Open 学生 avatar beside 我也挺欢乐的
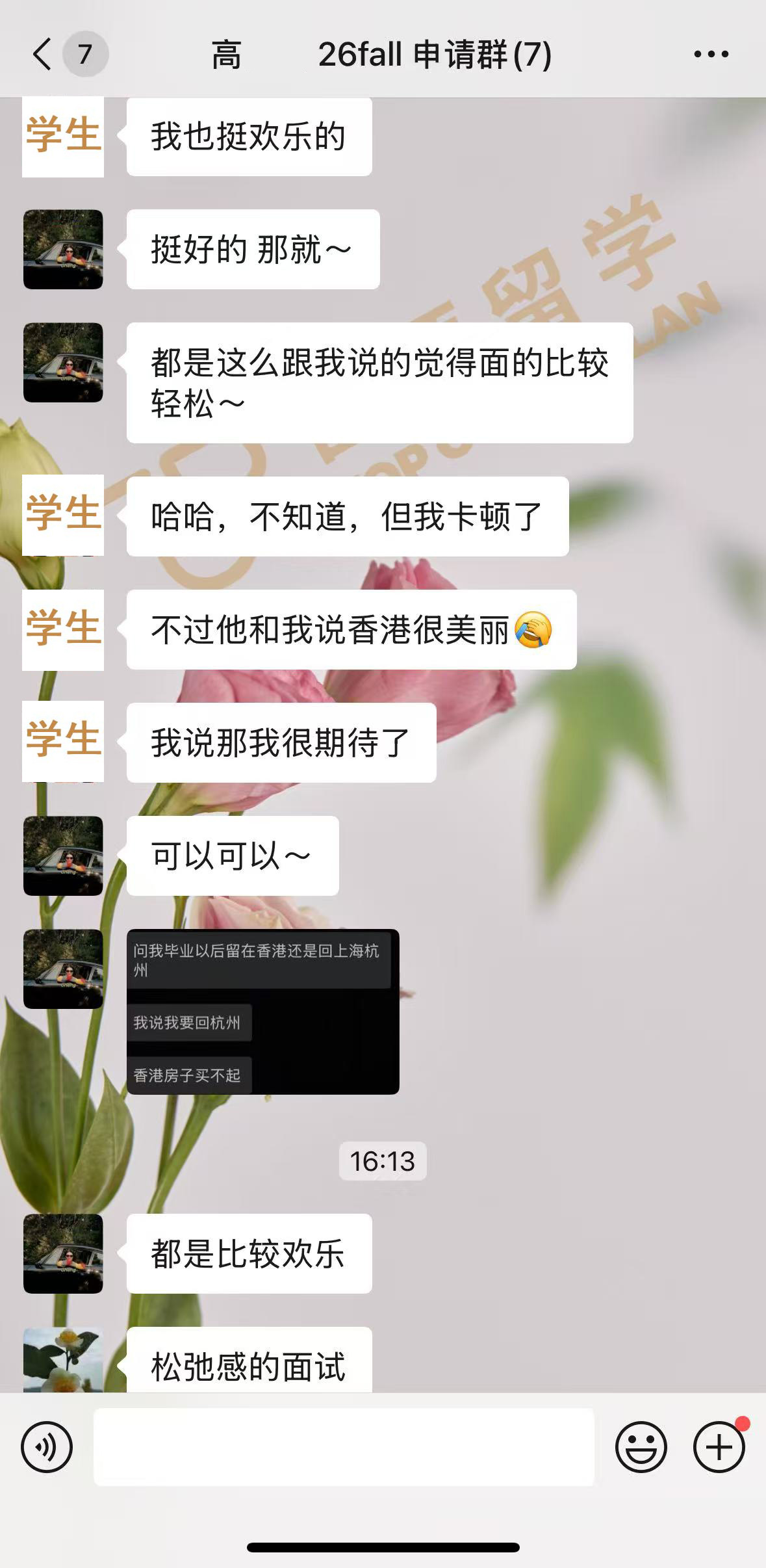Image resolution: width=766 pixels, height=1568 pixels. [x=63, y=137]
